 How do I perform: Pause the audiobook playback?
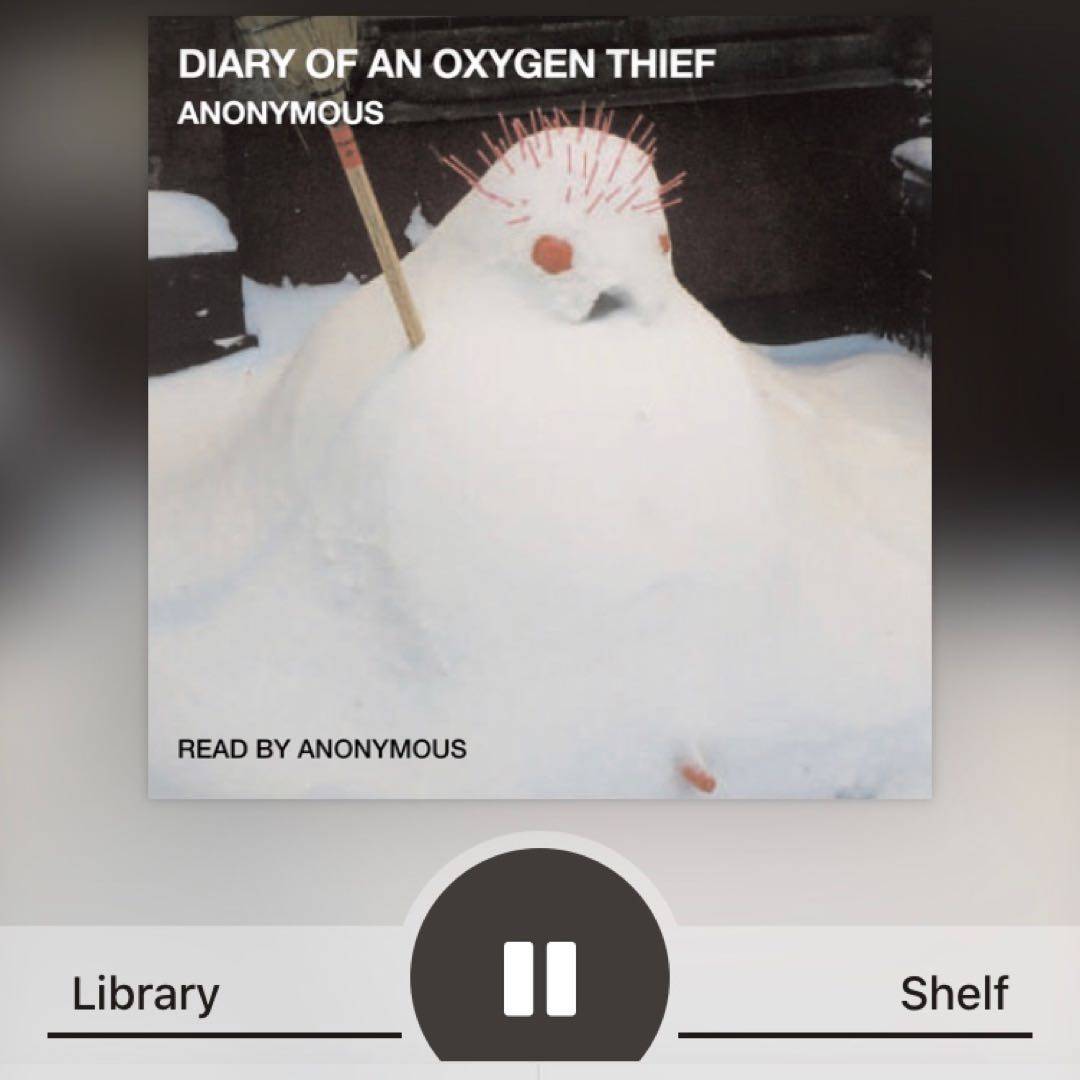tap(540, 978)
